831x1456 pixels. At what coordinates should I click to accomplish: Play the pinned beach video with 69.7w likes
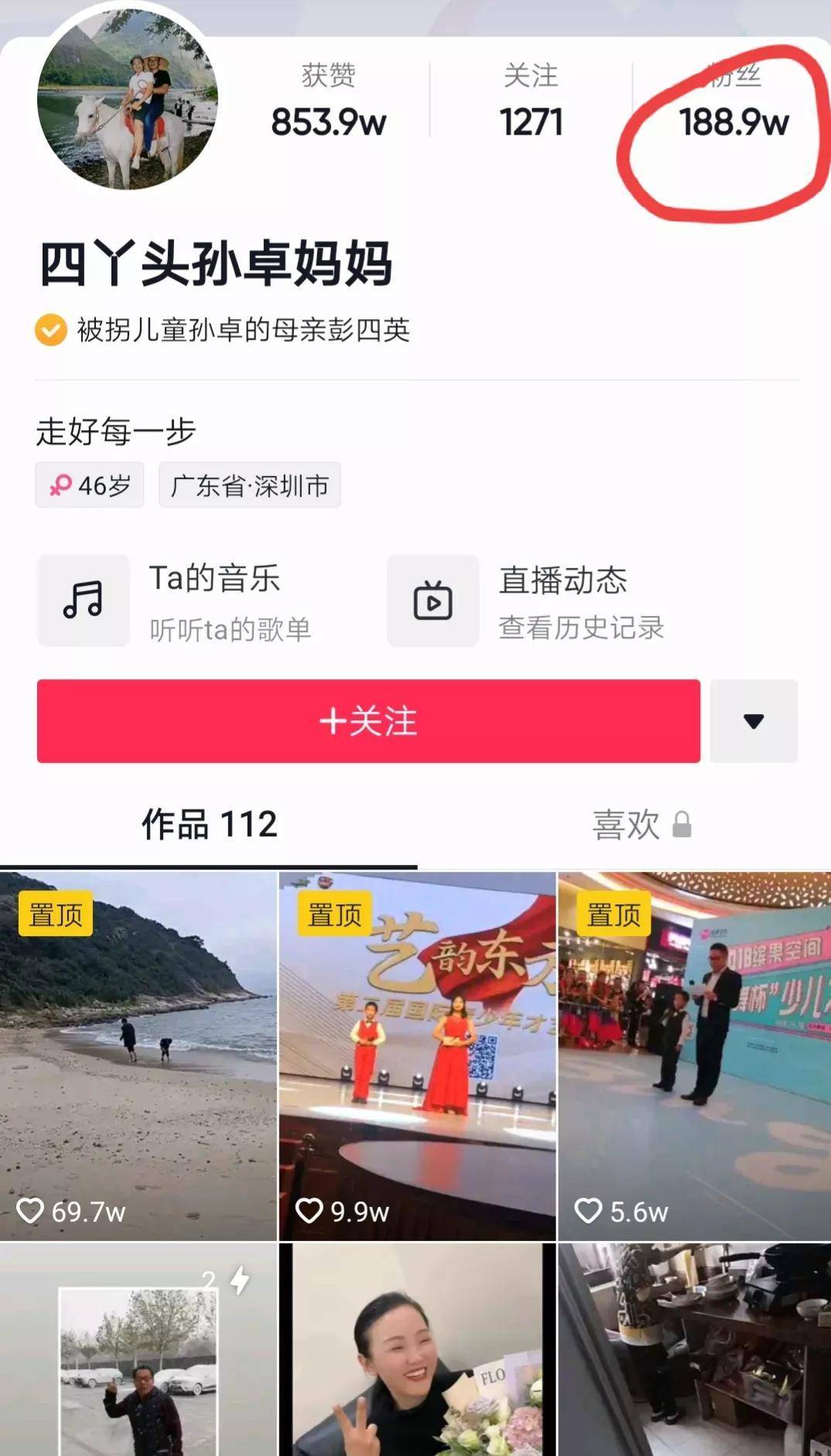(x=138, y=1056)
